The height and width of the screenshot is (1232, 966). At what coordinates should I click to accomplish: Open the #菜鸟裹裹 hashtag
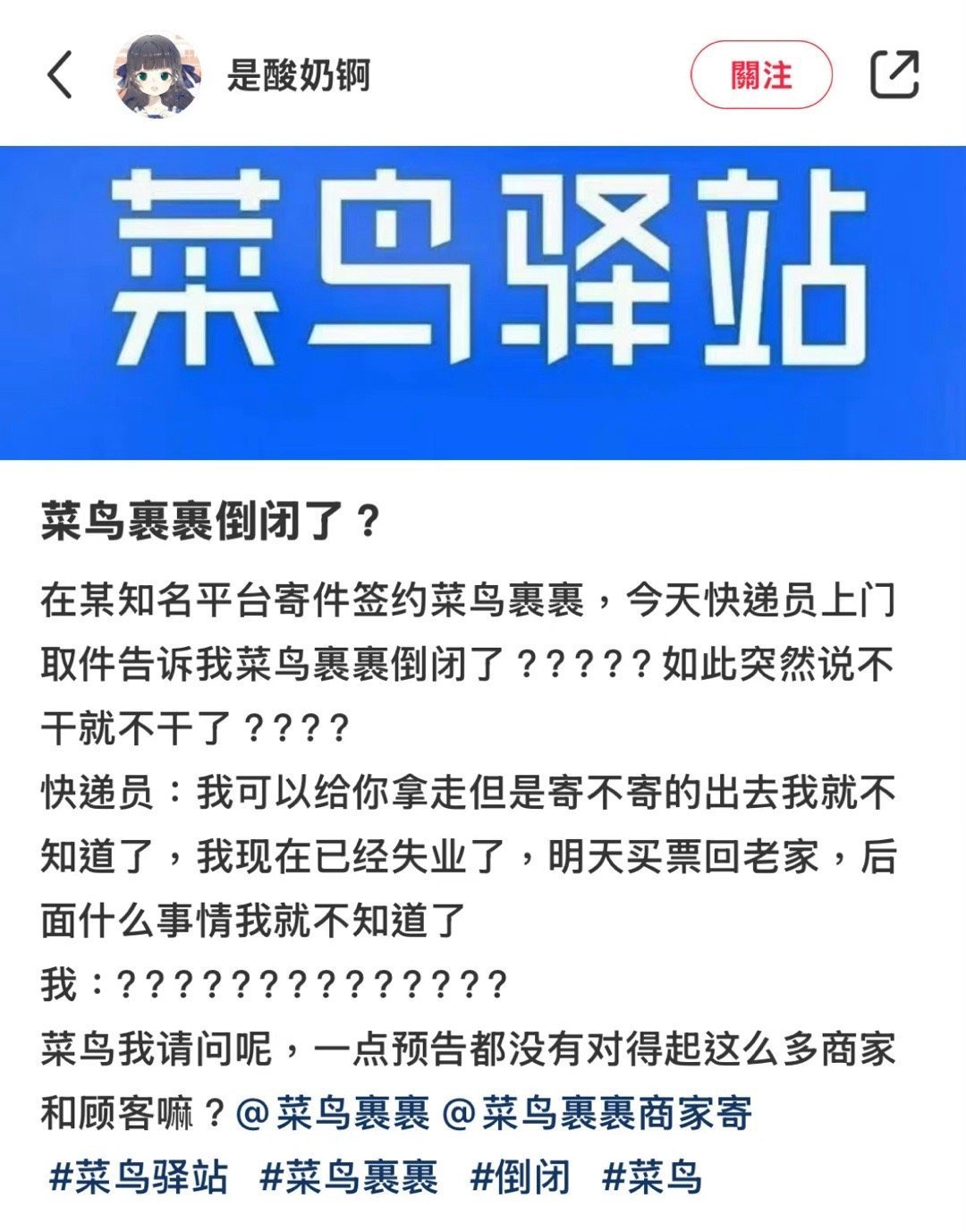[x=349, y=1177]
